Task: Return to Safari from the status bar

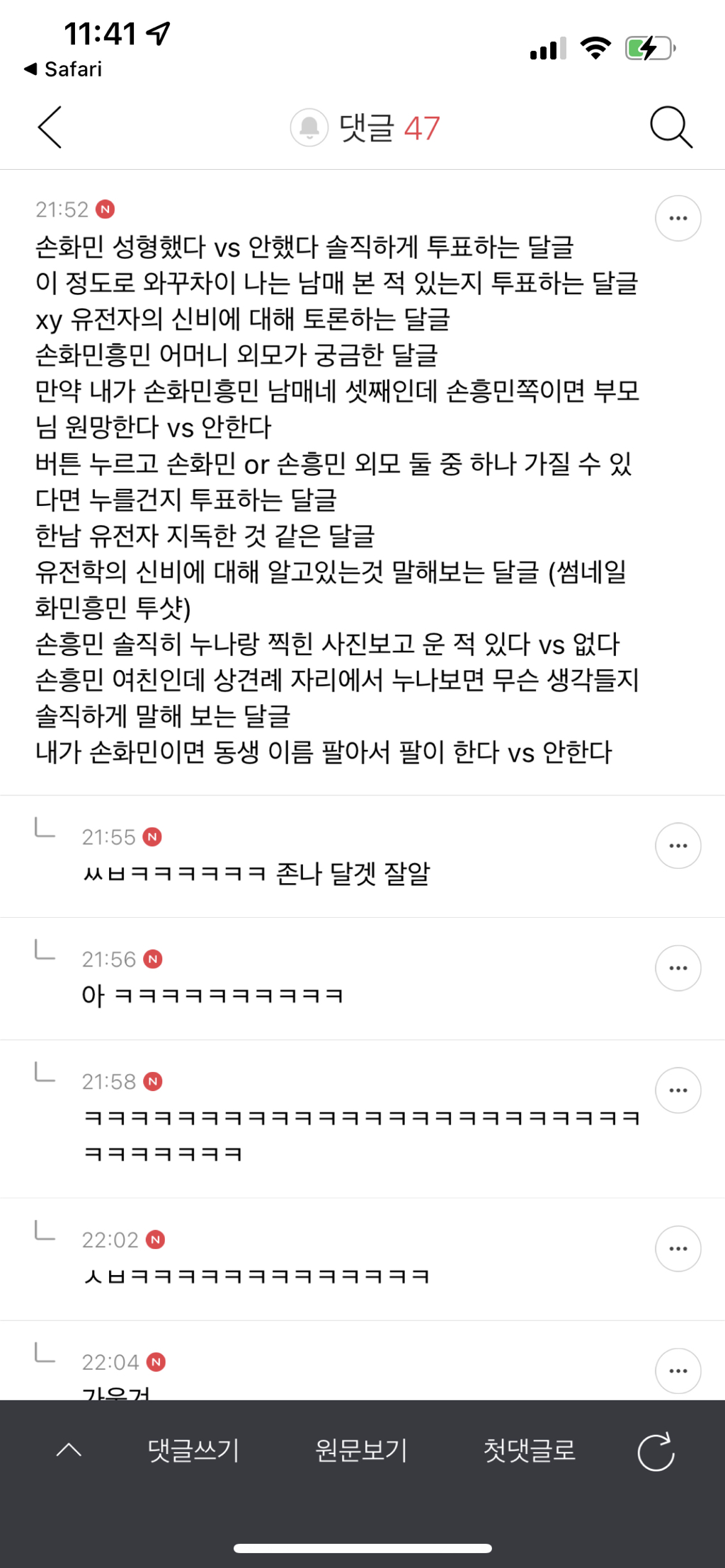Action: click(x=64, y=69)
